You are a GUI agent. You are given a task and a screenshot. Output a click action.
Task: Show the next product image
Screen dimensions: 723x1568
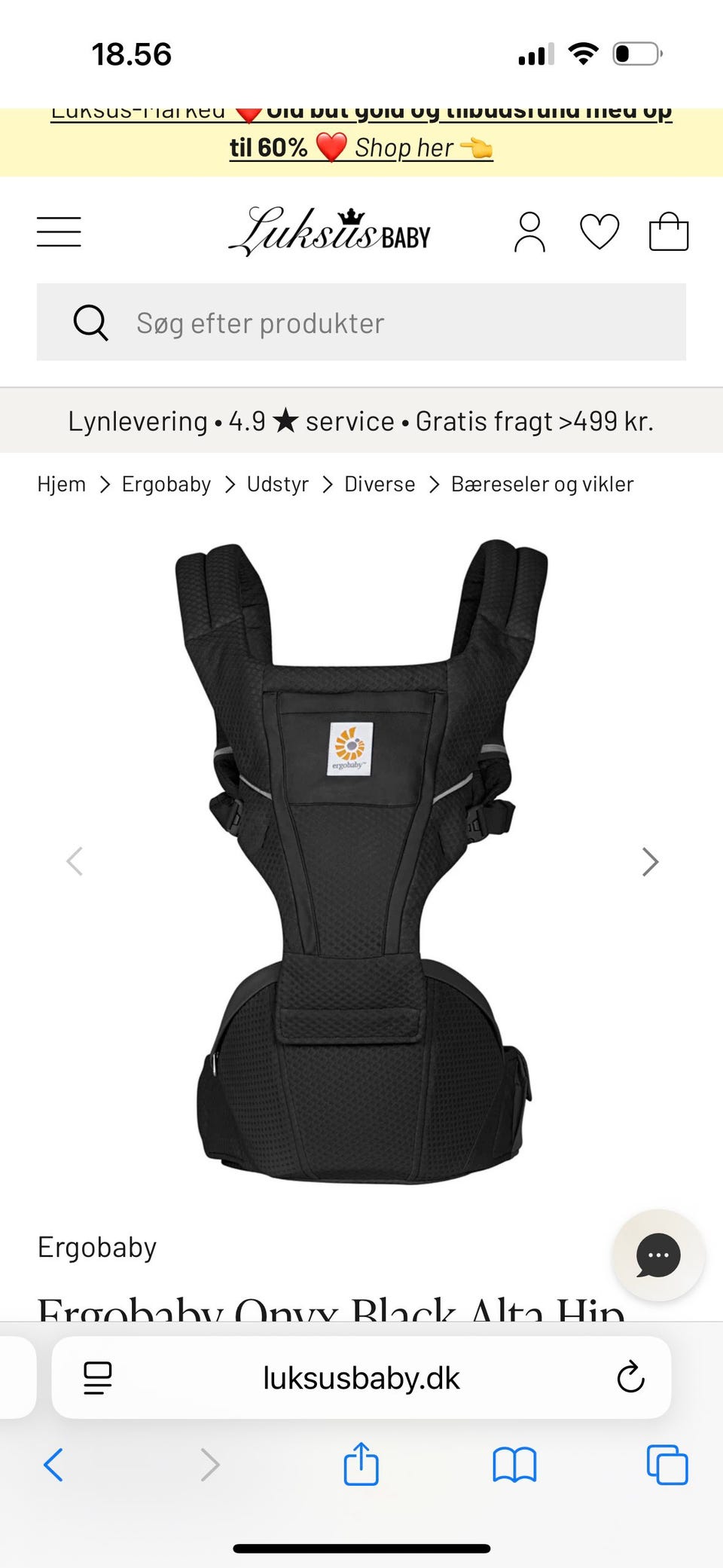click(x=650, y=862)
